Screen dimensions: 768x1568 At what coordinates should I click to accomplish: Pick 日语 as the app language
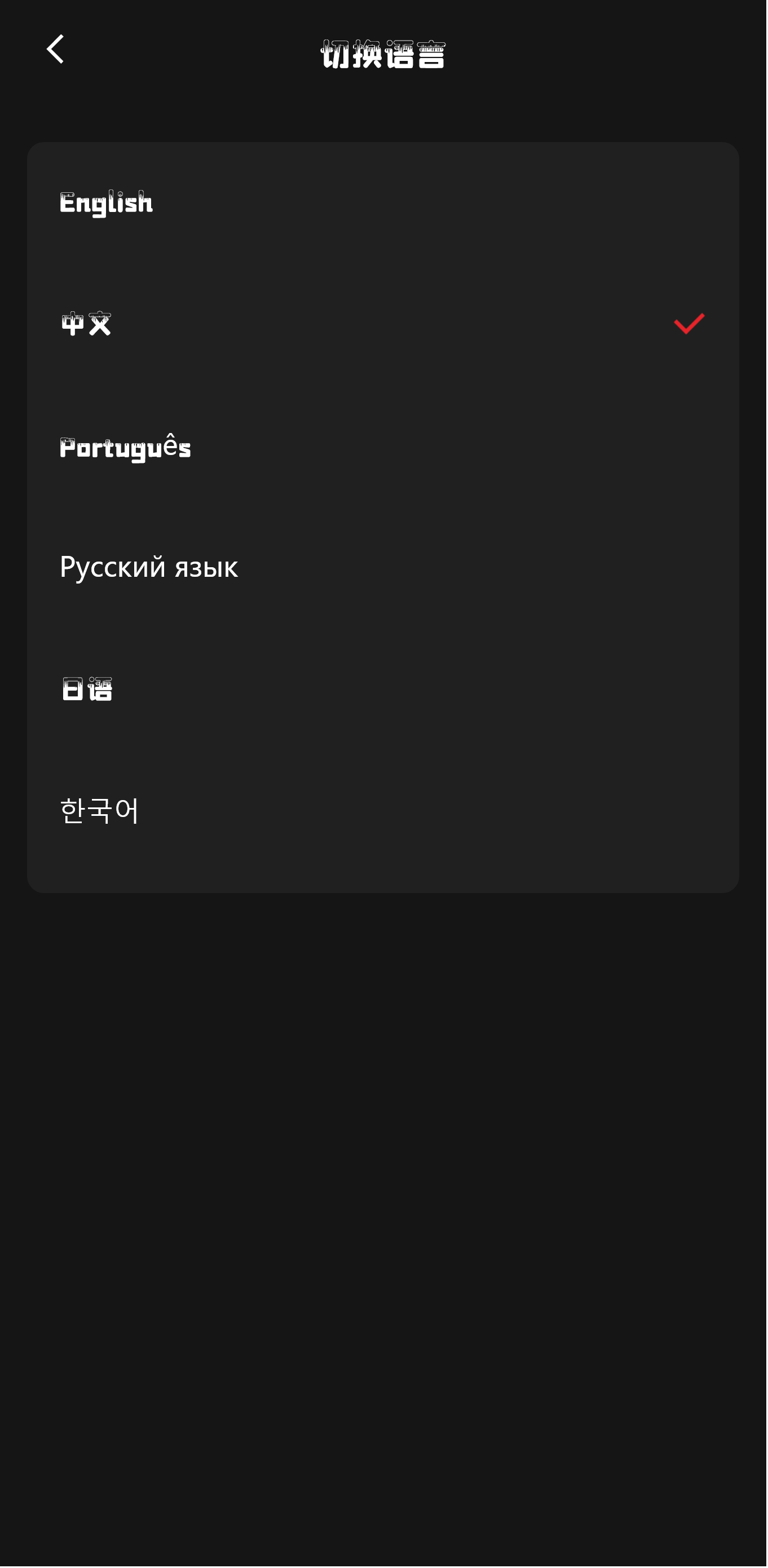[x=87, y=689]
